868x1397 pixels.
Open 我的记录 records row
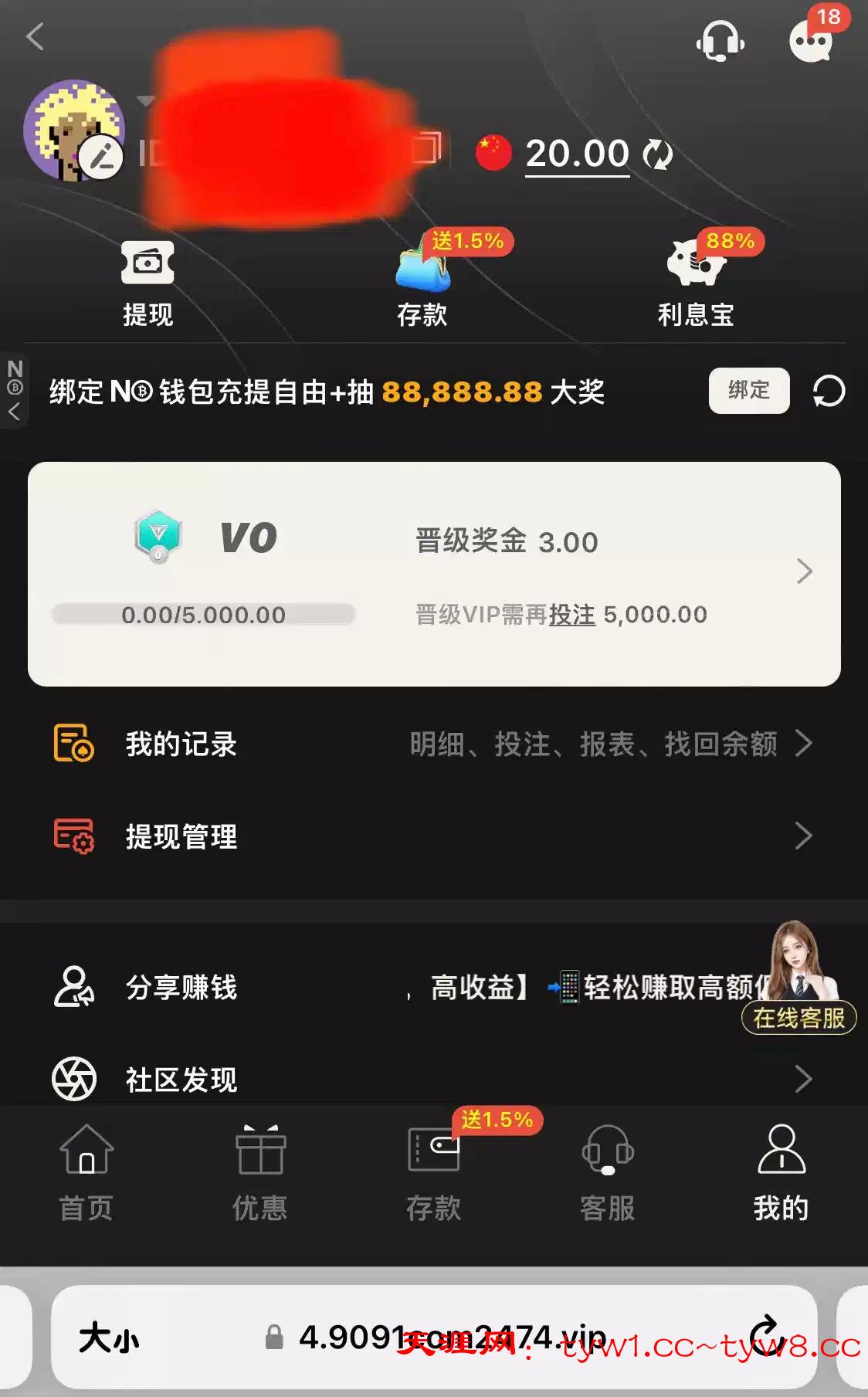pos(434,744)
